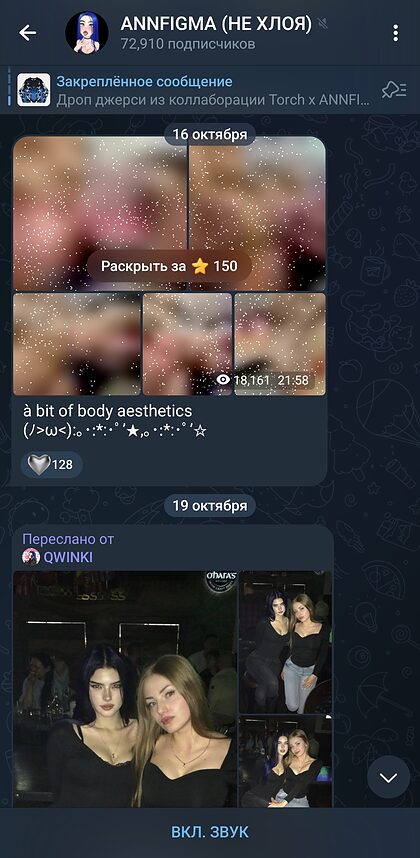This screenshot has width=420, height=858.
Task: Show the pinned messages list icon
Action: click(394, 90)
